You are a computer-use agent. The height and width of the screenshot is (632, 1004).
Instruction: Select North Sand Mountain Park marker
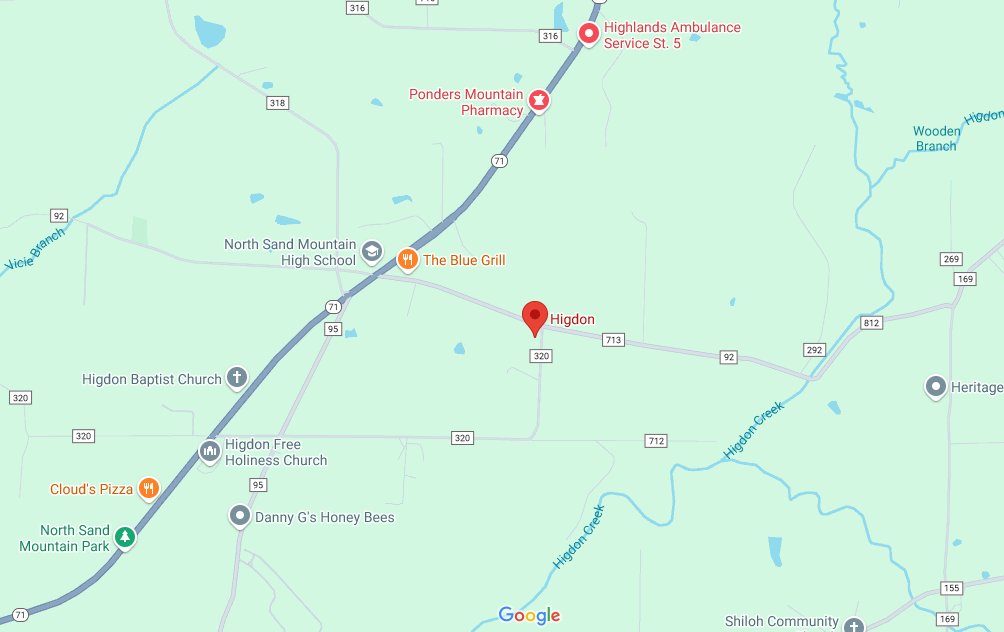[x=125, y=537]
